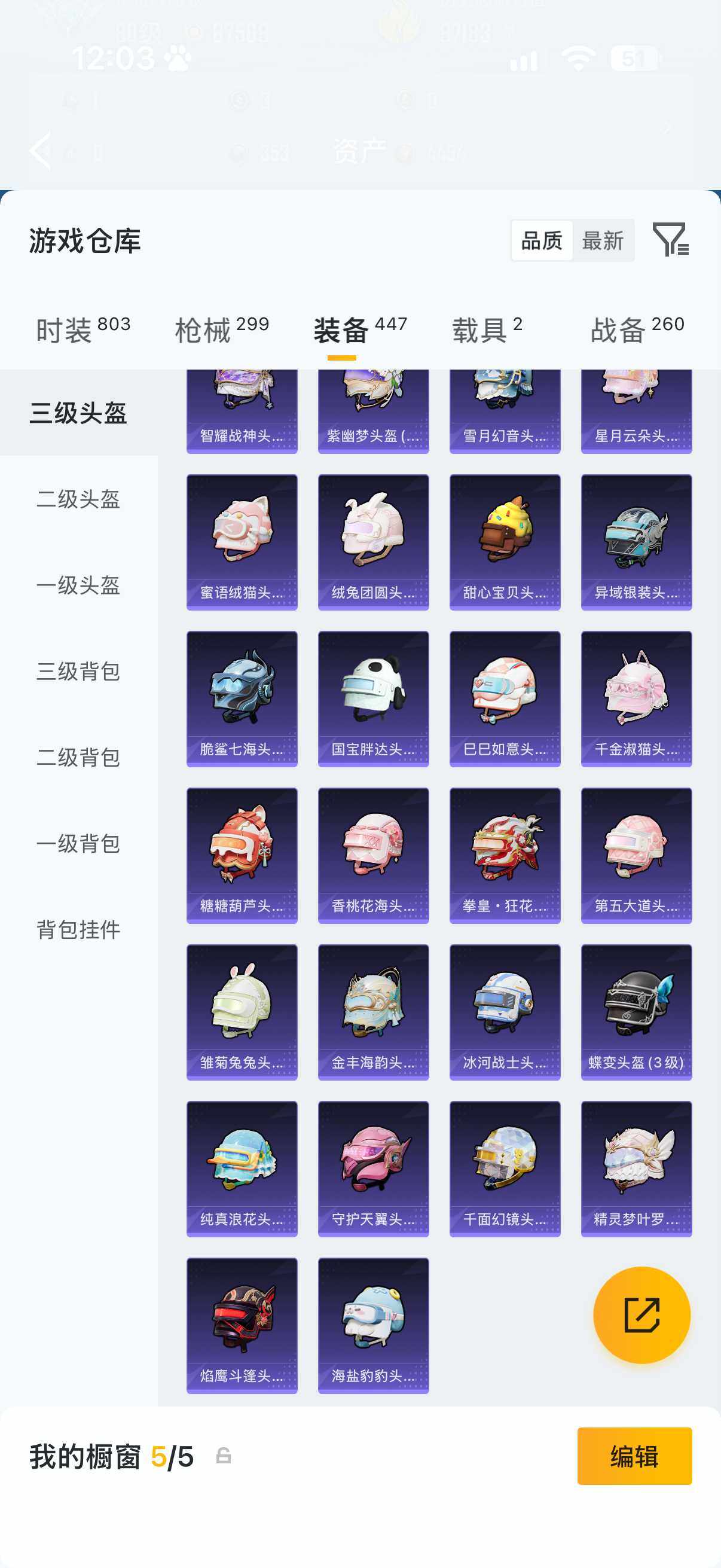Open the 蝶变头盔 (3级) item
Screen dimensions: 721x1568
(636, 1012)
